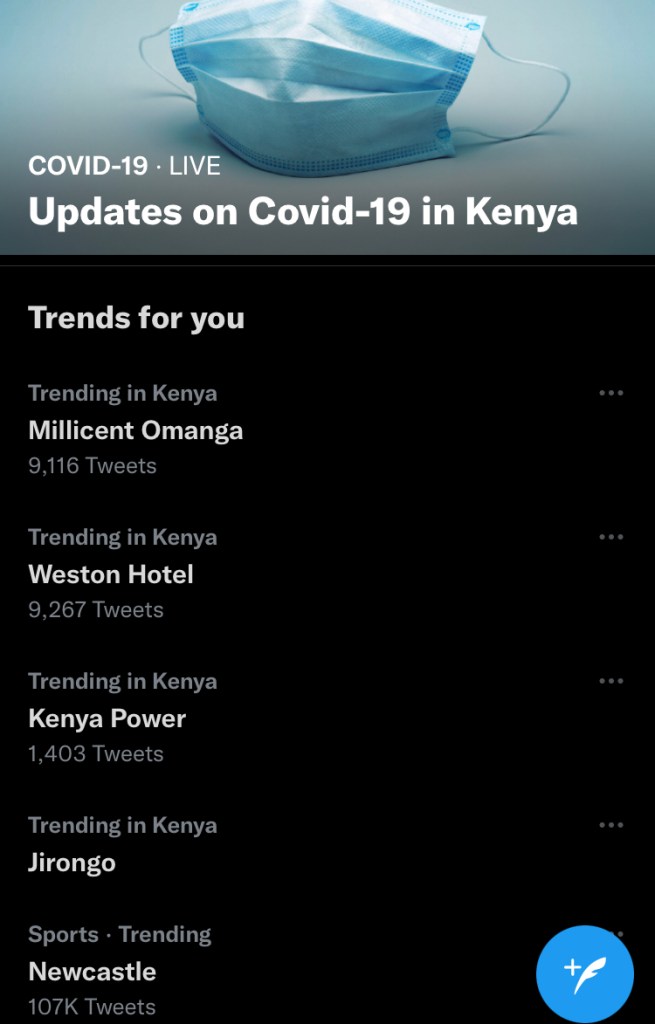View tweets about Weston Hotel
The image size is (655, 1024).
click(x=111, y=575)
